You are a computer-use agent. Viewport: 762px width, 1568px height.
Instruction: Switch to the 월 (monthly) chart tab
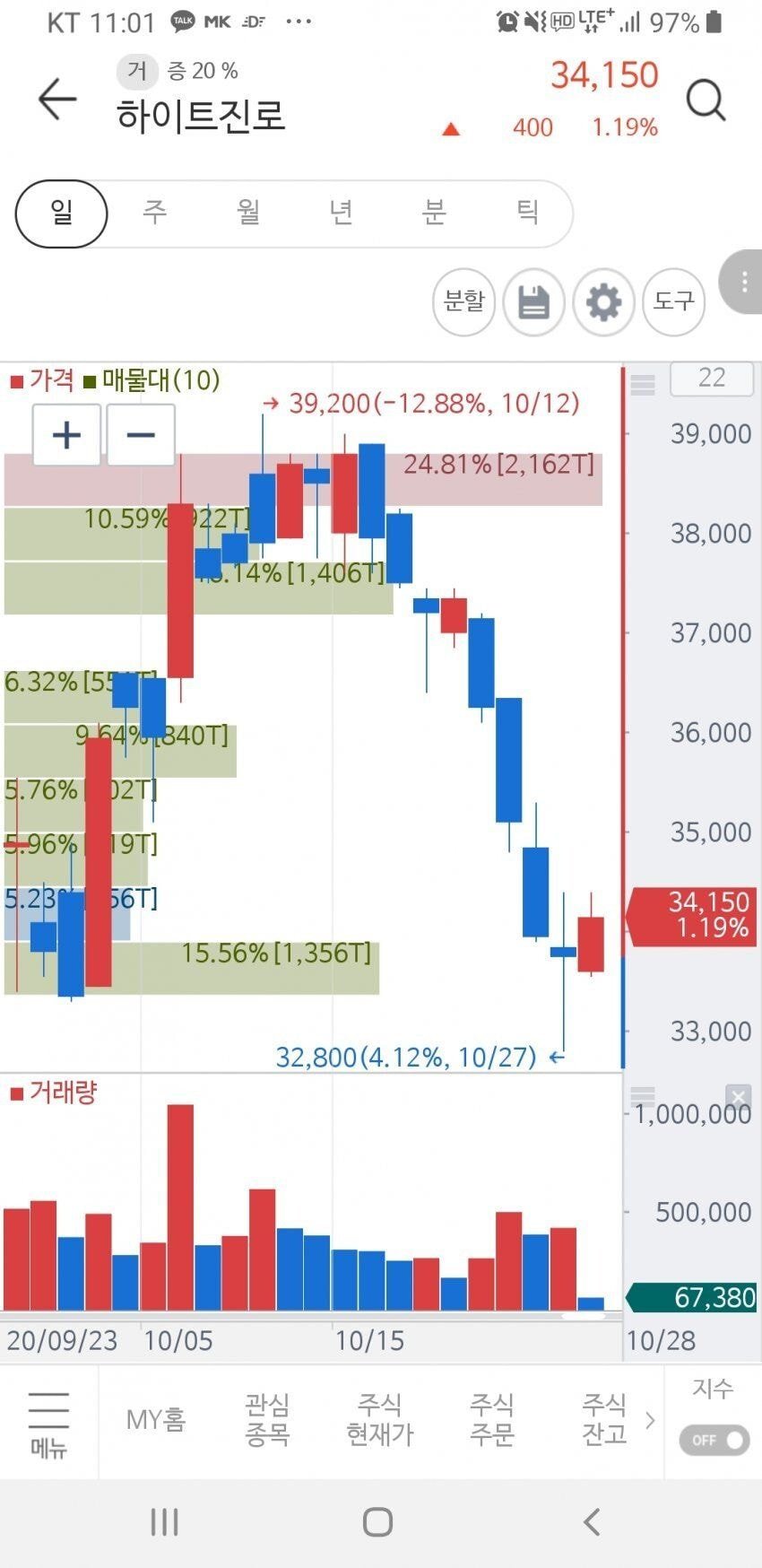(x=248, y=213)
